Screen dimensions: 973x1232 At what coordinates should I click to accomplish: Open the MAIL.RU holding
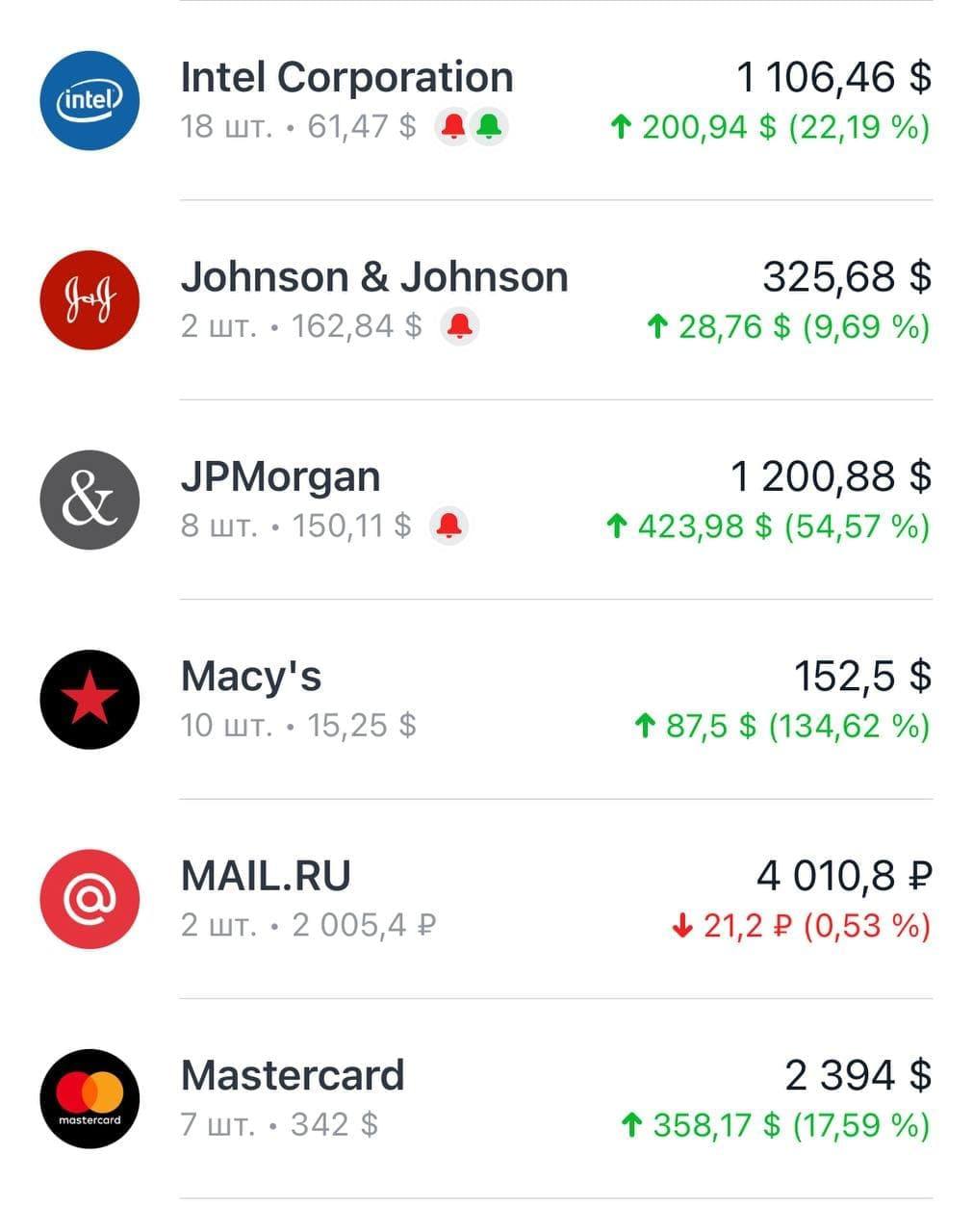pyautogui.click(x=266, y=876)
